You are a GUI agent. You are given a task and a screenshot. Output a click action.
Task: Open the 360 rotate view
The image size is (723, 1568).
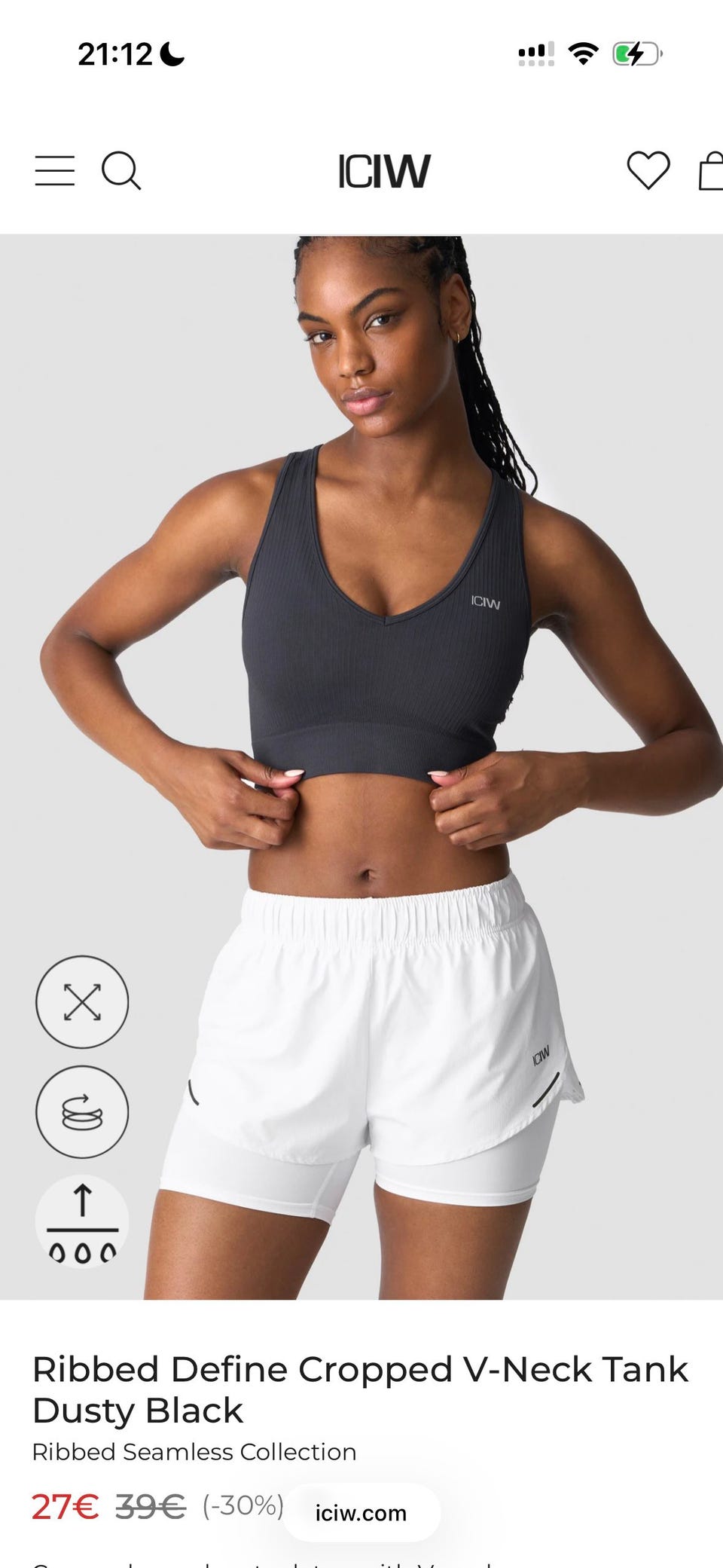(82, 1112)
